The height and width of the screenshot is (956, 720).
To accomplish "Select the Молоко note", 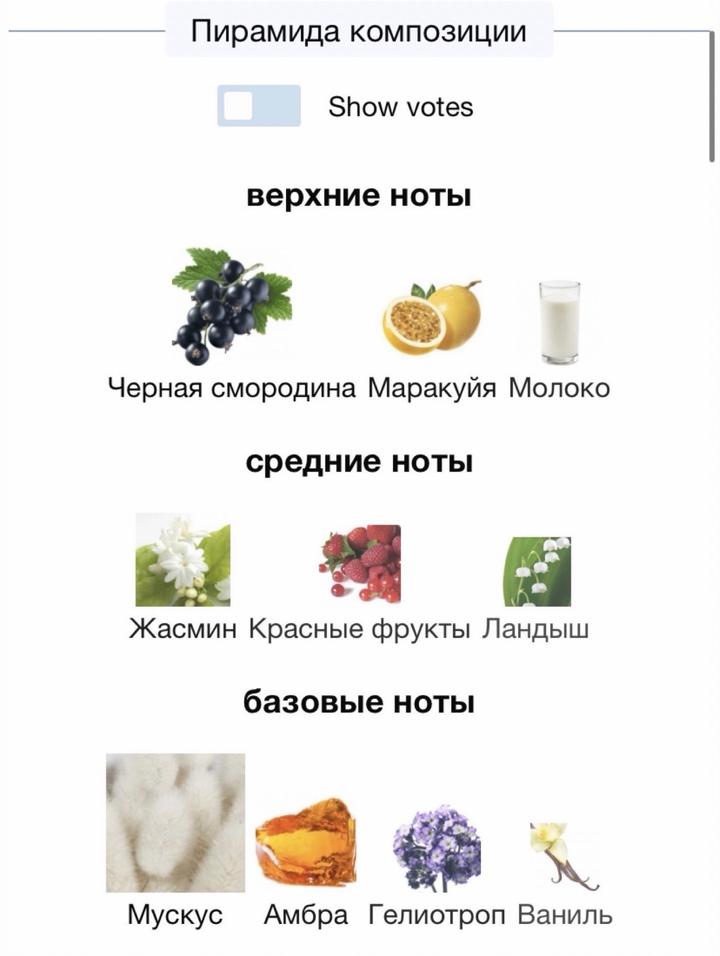I will click(559, 322).
